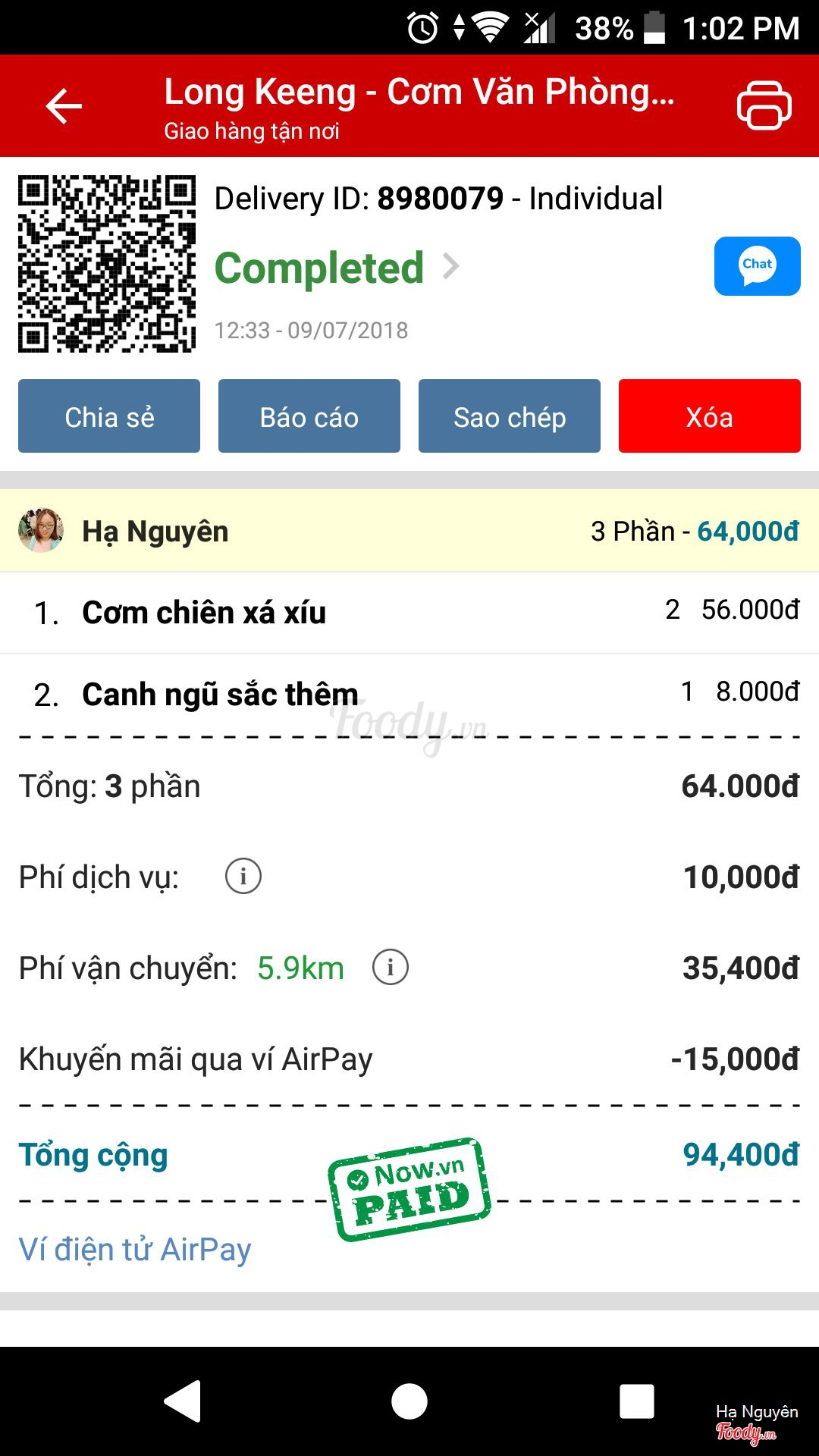Show info about Phí vận chuyển
This screenshot has width=819, height=1456.
391,968
